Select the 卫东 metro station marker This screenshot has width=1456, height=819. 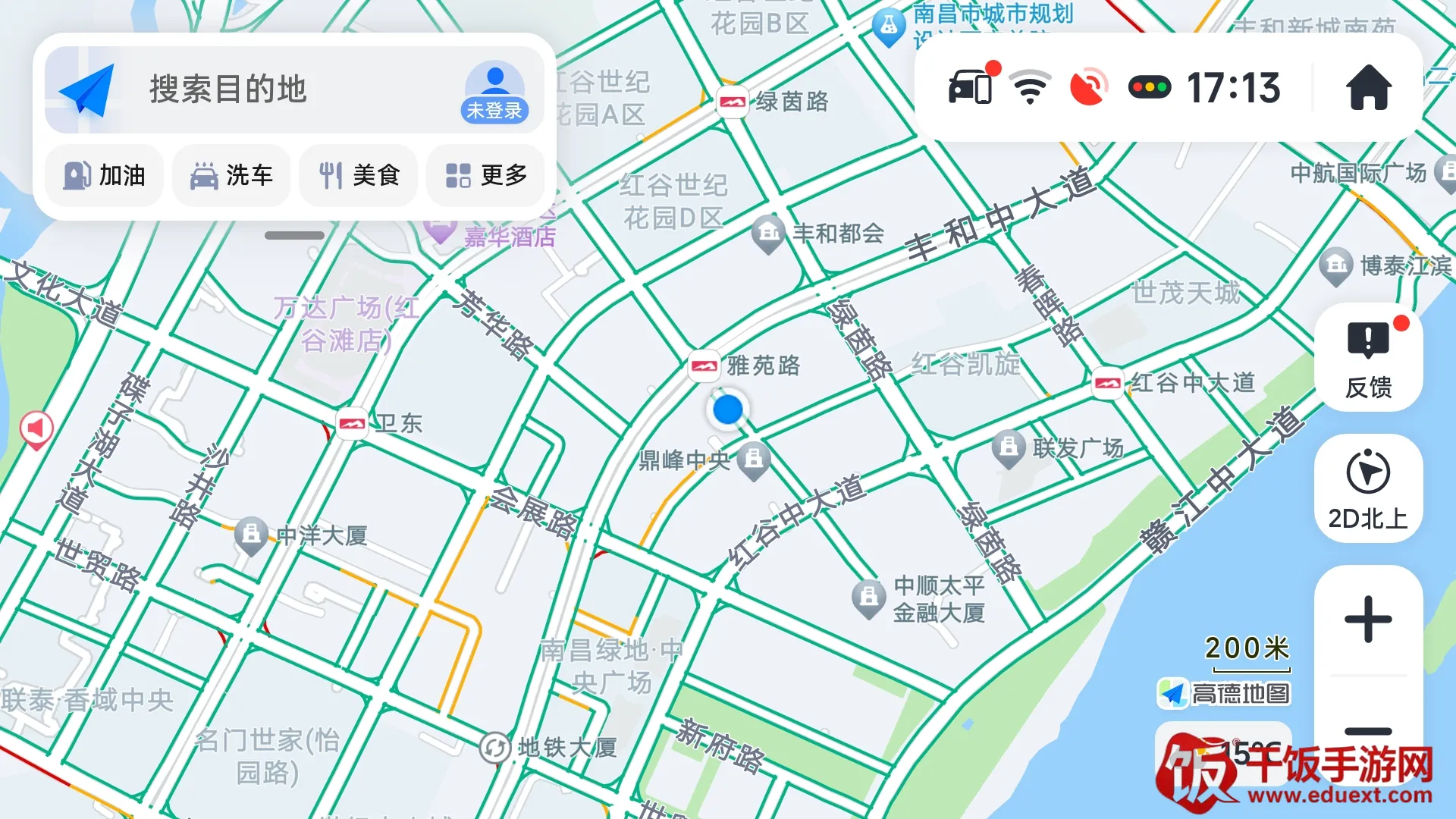pyautogui.click(x=352, y=423)
